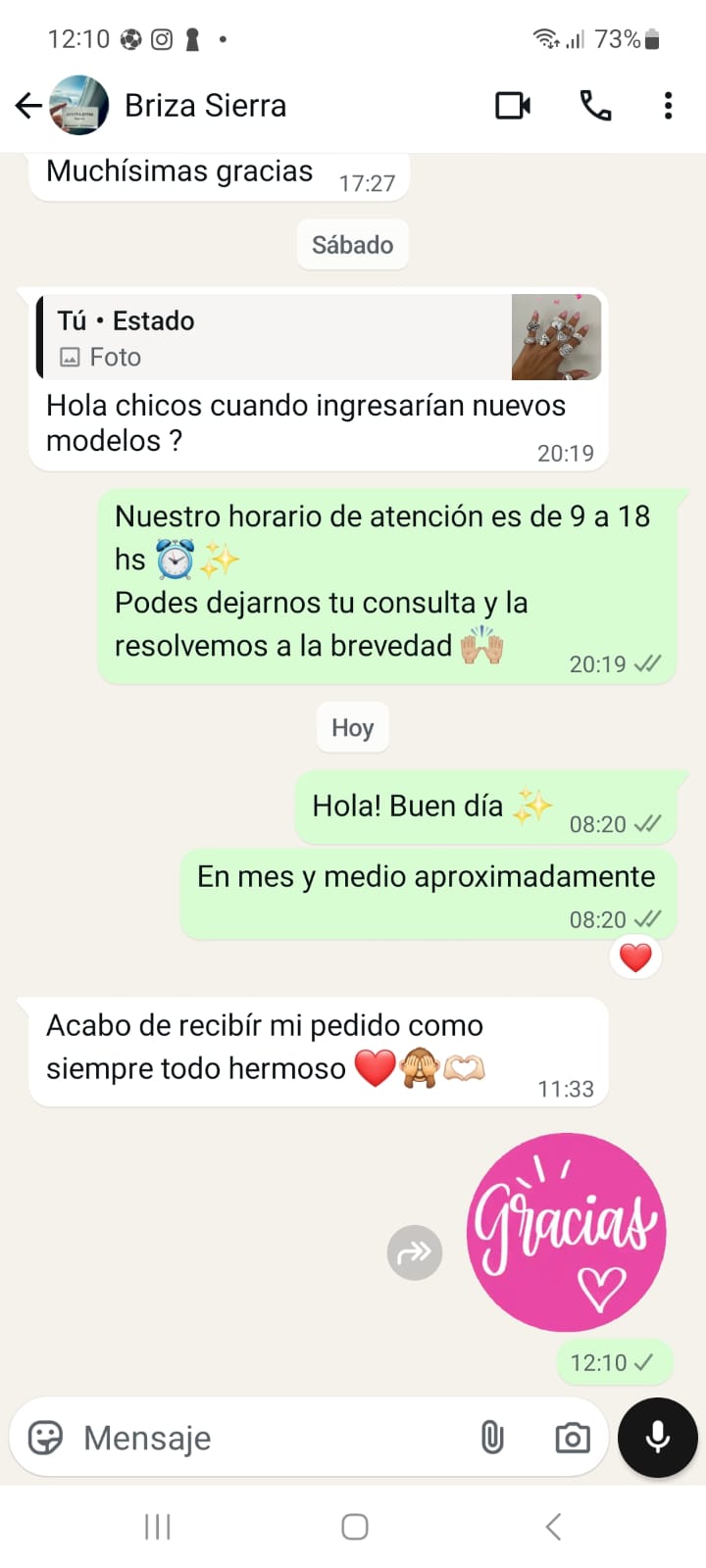Go back to the chat list
The height and width of the screenshot is (1568, 706).
coord(28,105)
